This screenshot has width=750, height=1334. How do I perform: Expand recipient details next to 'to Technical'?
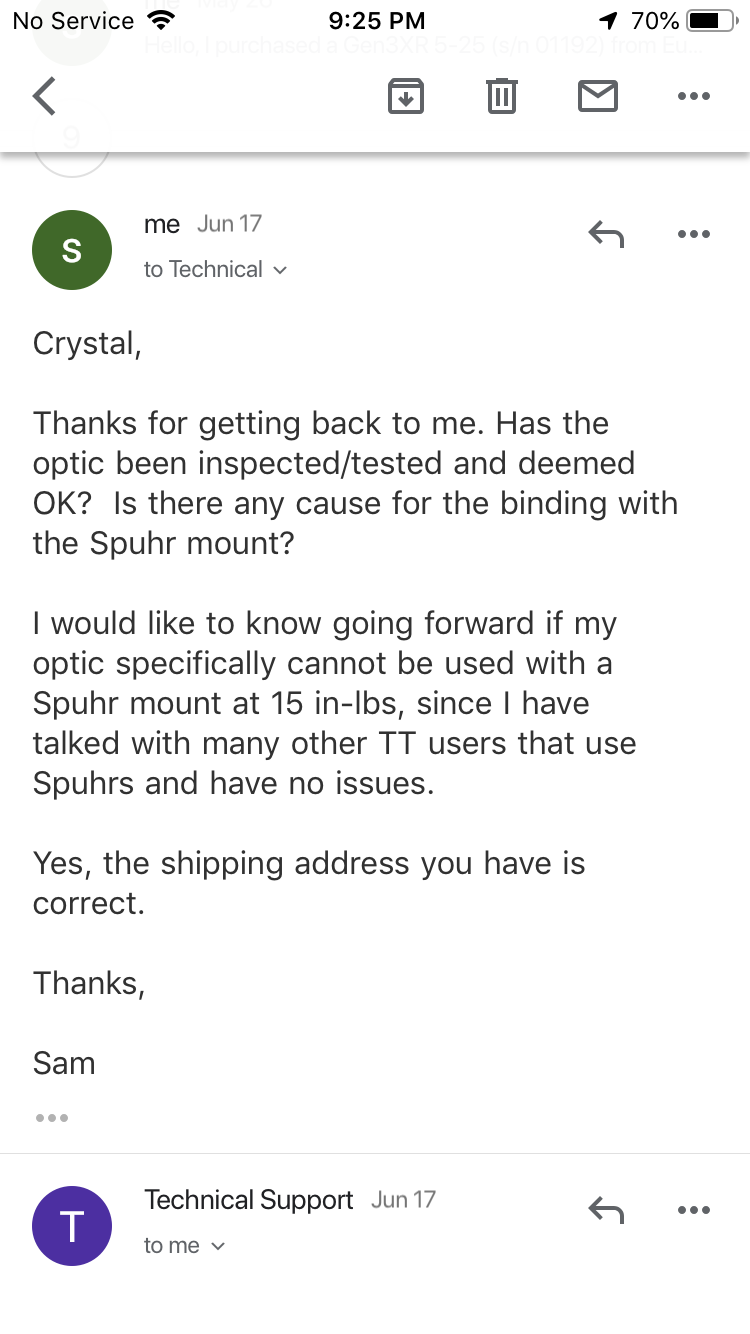point(280,270)
